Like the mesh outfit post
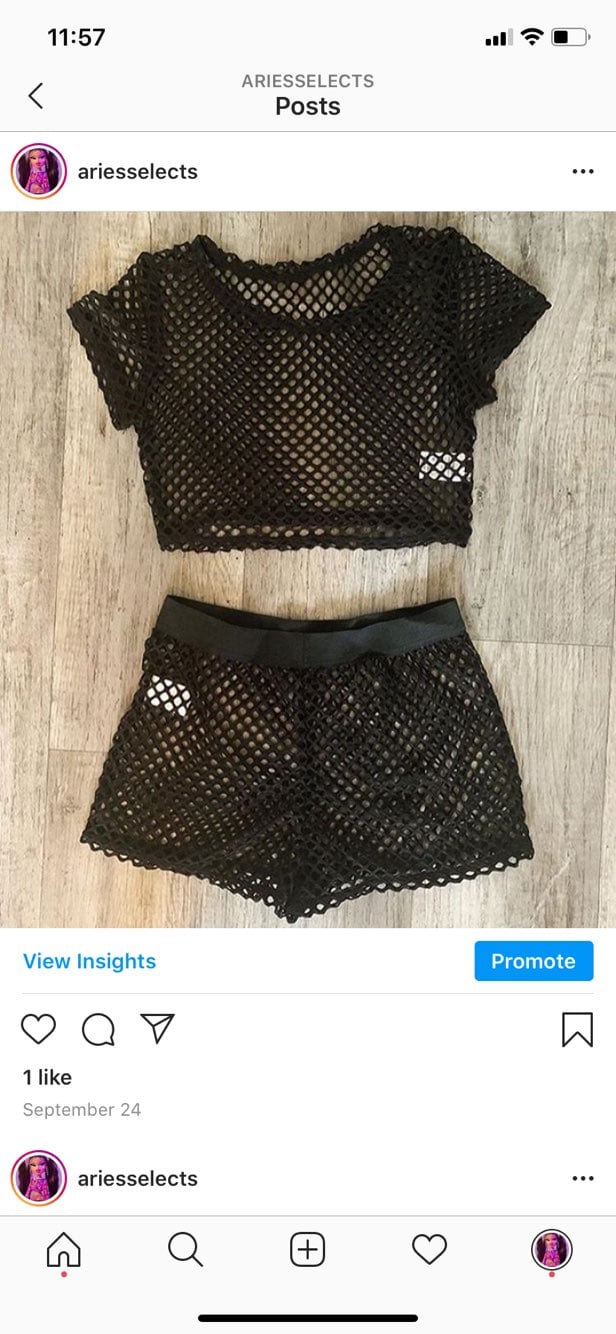The image size is (616, 1334). (x=39, y=1029)
